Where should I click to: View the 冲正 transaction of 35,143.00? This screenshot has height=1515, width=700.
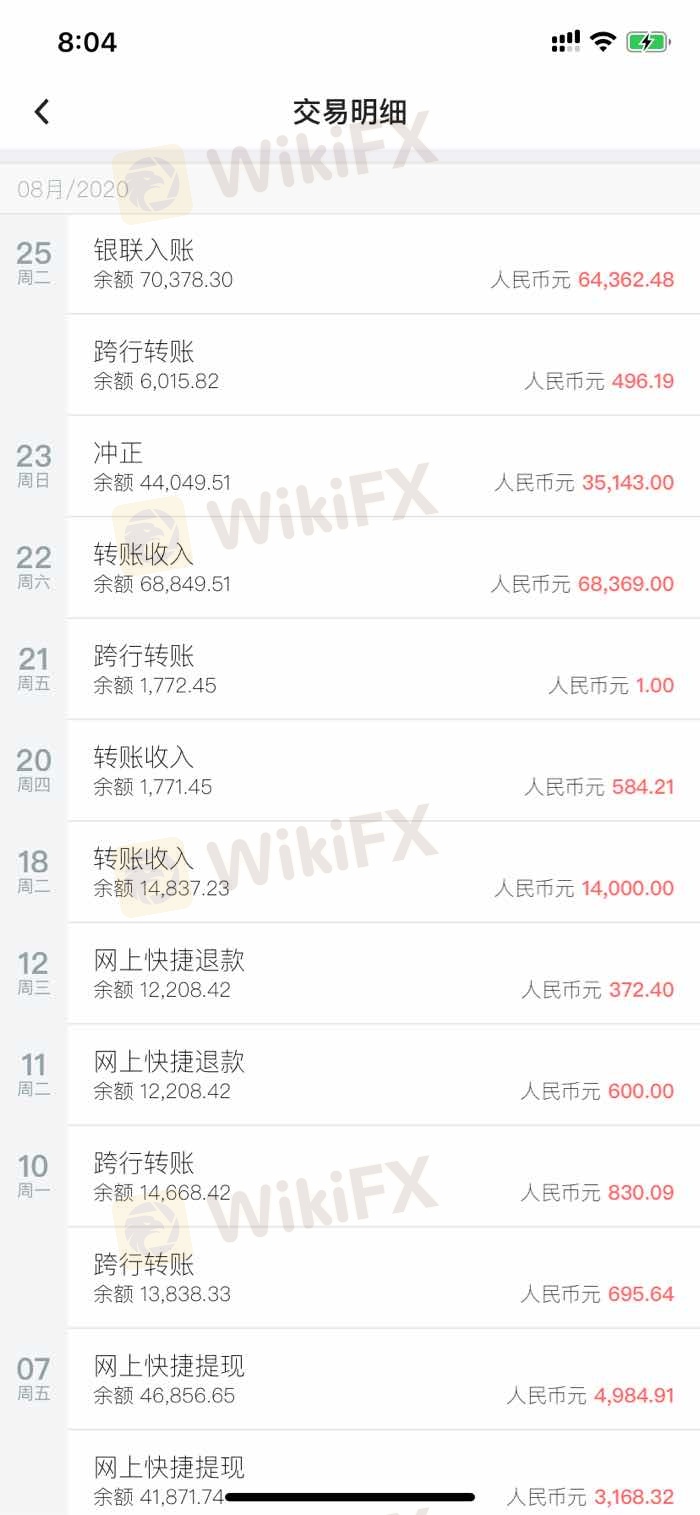[384, 467]
